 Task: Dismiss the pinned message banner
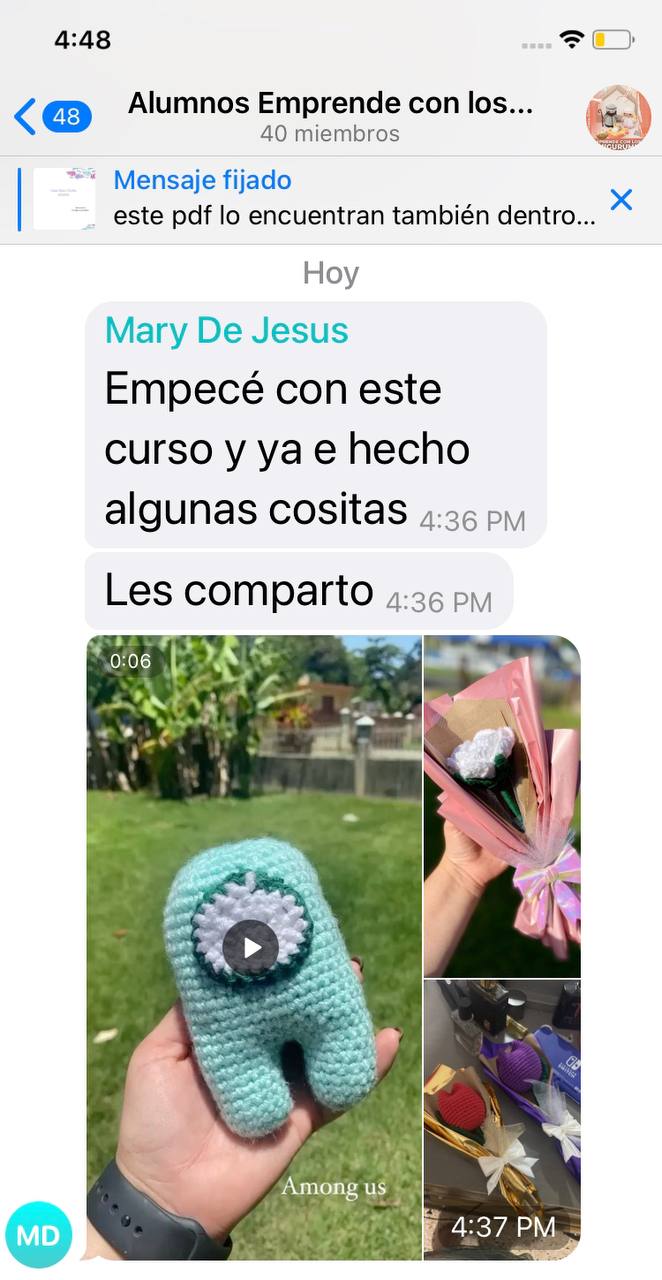tap(621, 200)
